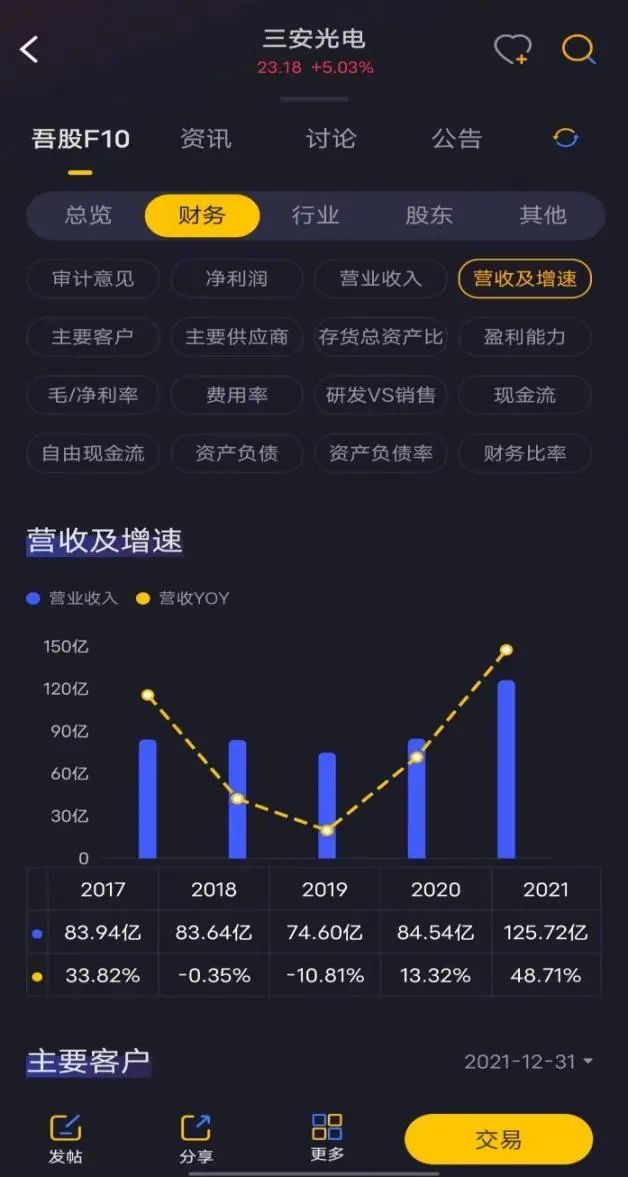The width and height of the screenshot is (628, 1177).
Task: Open the search magnifier icon
Action: tap(578, 50)
